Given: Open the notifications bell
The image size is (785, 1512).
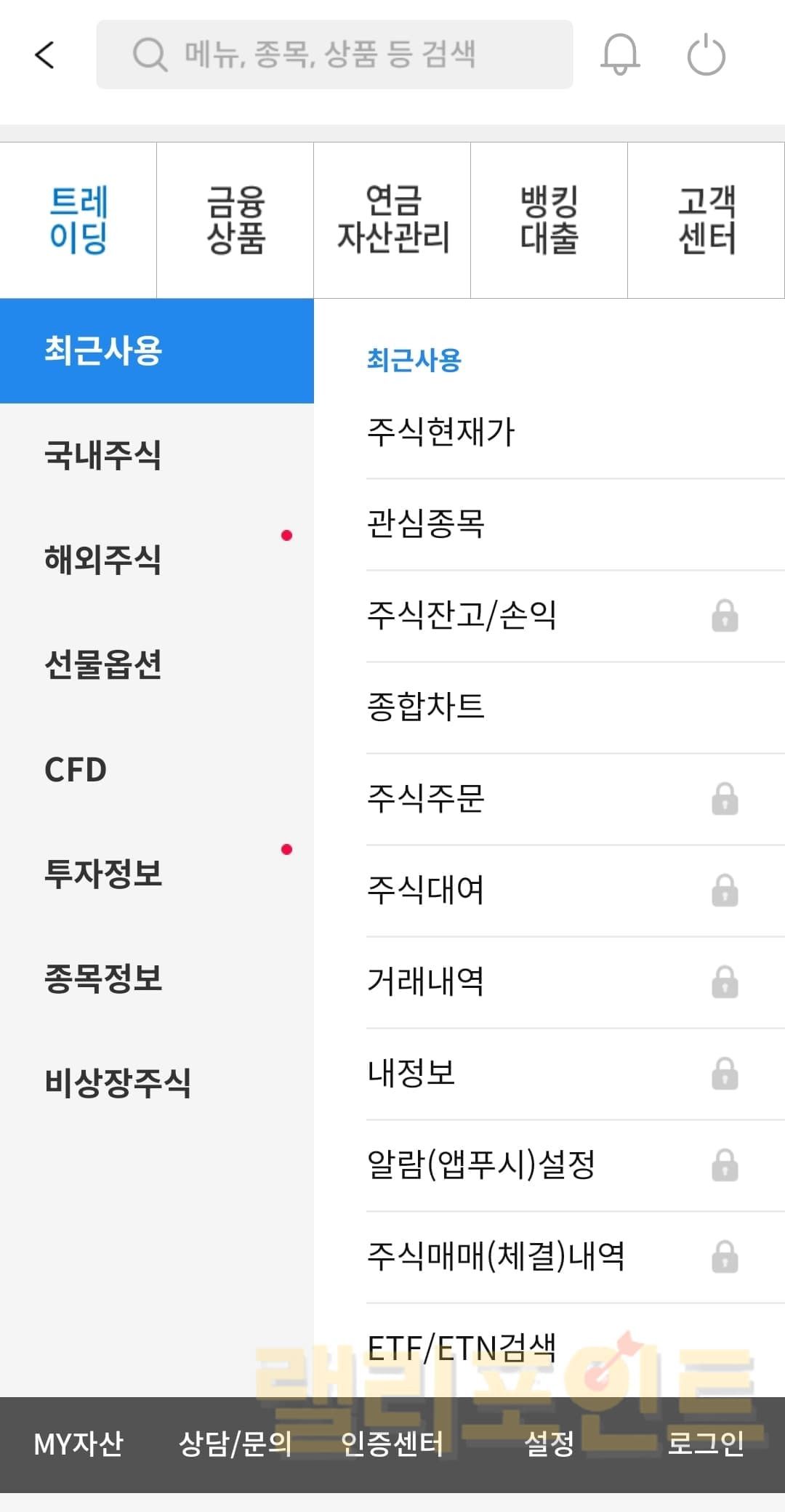Looking at the screenshot, I should pyautogui.click(x=620, y=55).
